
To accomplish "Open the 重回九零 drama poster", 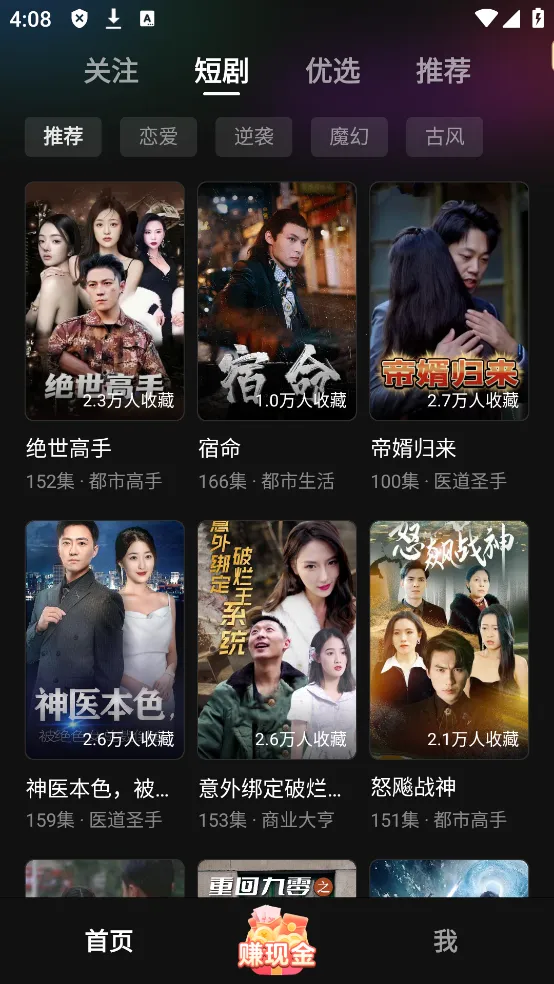I will [x=277, y=879].
